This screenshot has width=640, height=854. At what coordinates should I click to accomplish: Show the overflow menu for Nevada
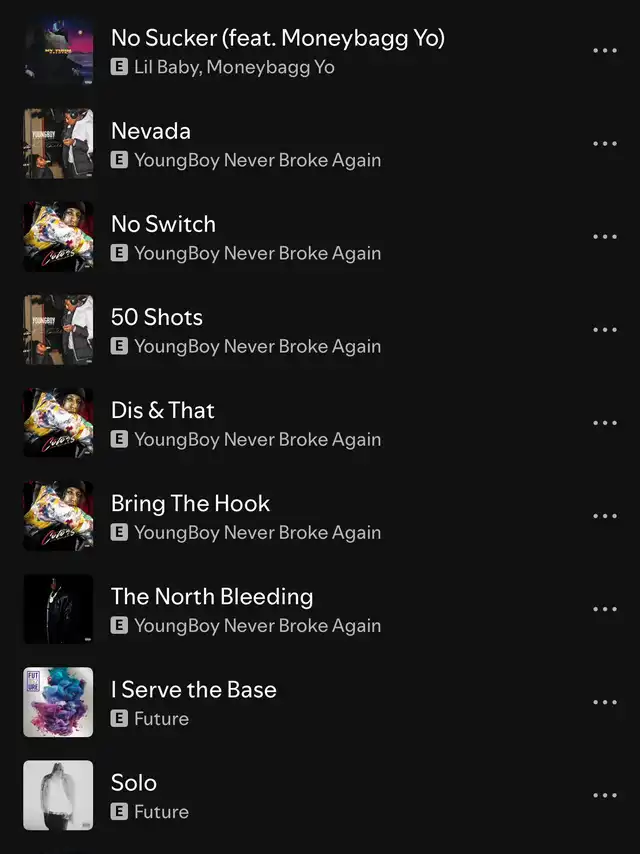[604, 144]
